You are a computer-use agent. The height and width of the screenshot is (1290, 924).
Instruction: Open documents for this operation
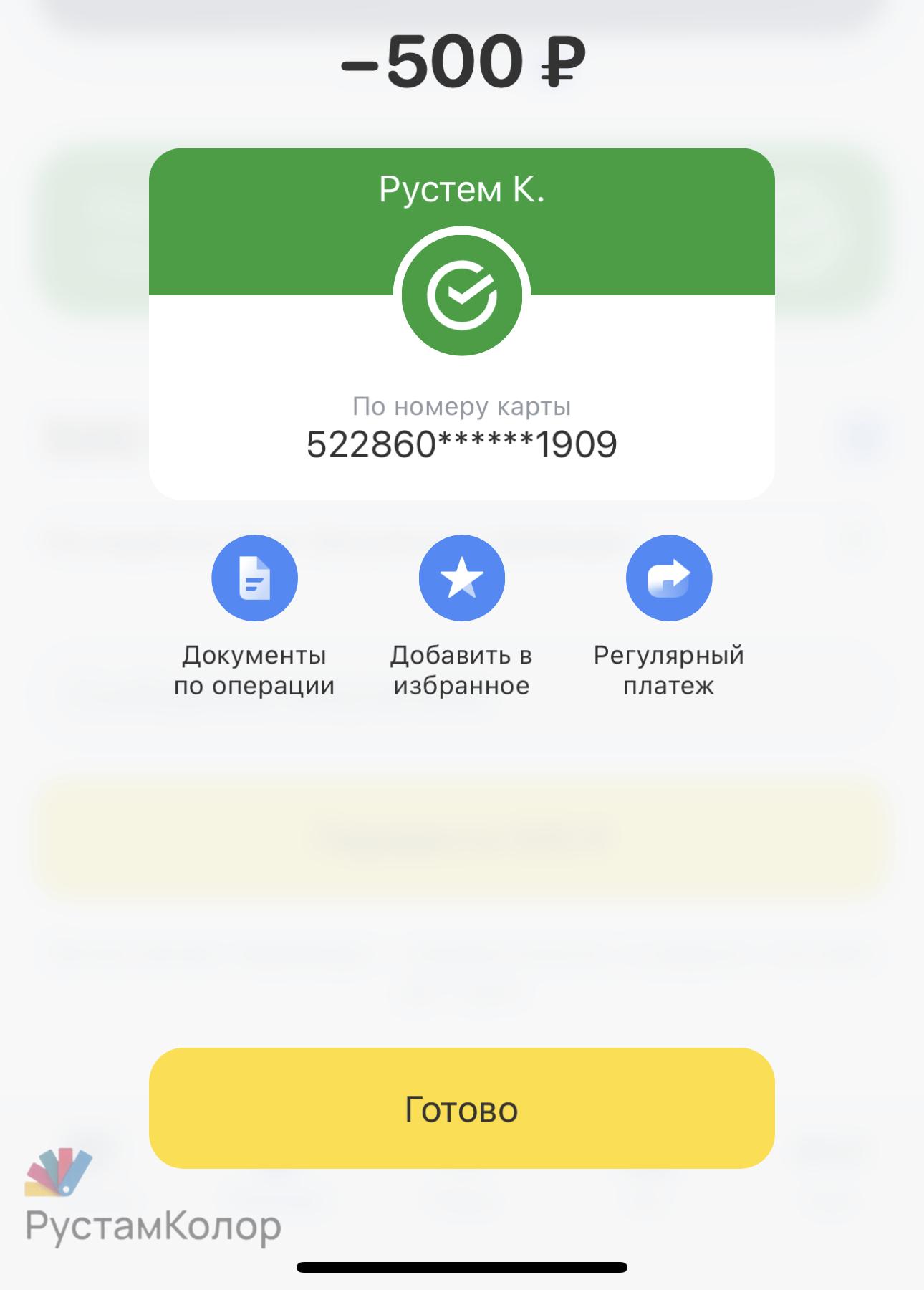click(254, 578)
